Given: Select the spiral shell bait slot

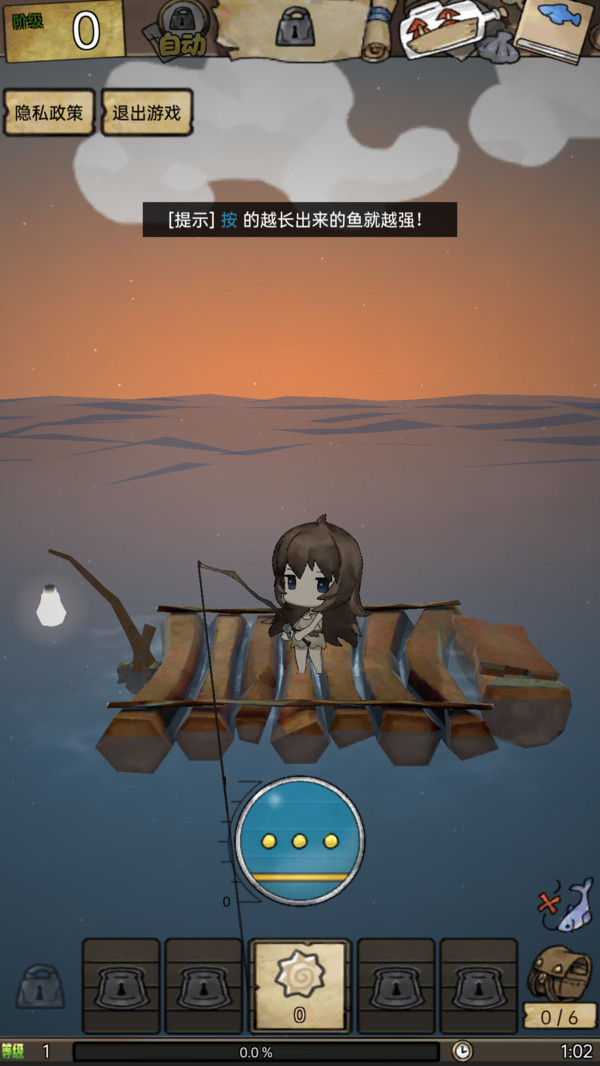Looking at the screenshot, I should coord(299,986).
